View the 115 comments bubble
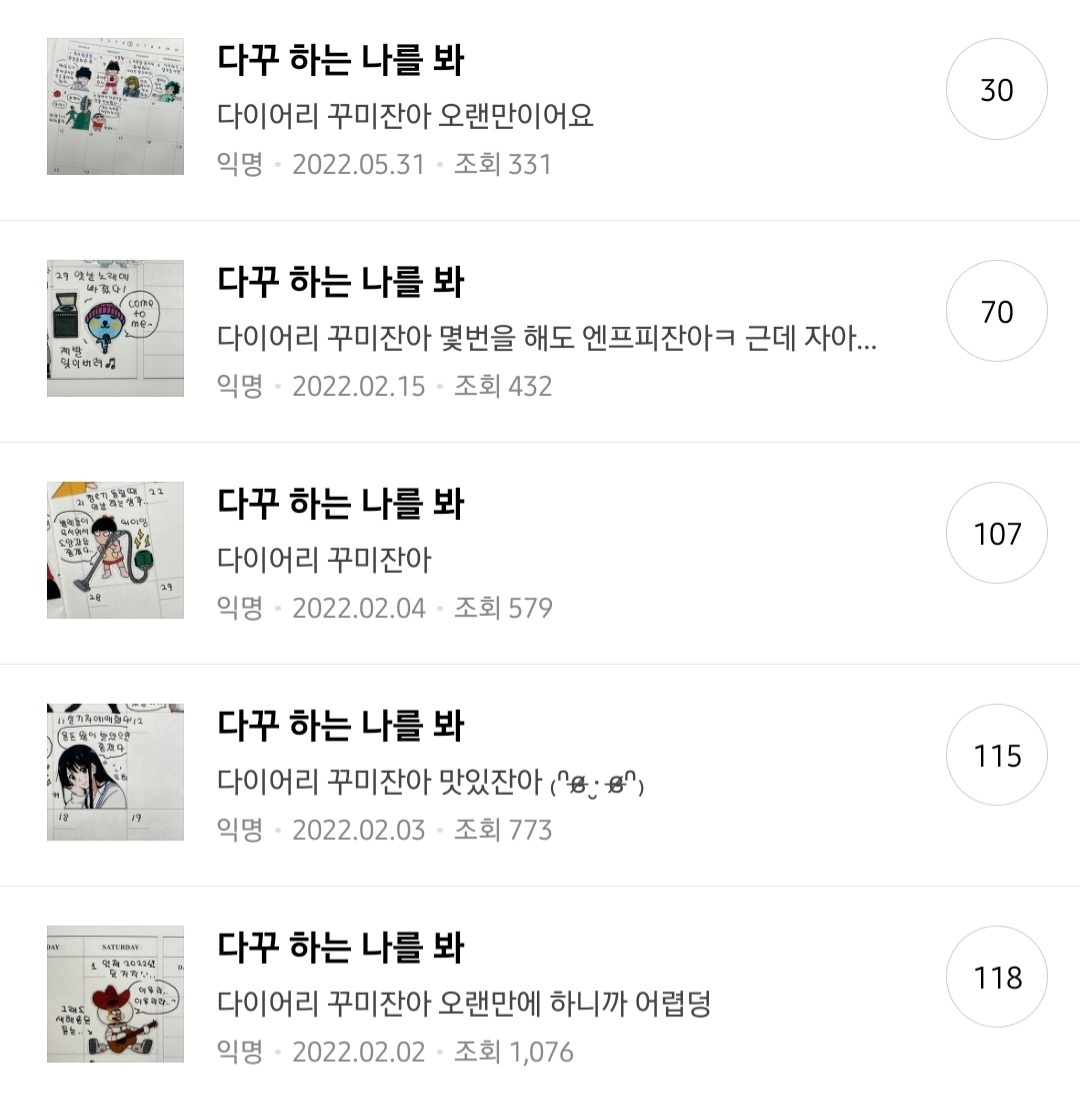The width and height of the screenshot is (1080, 1101). [996, 755]
